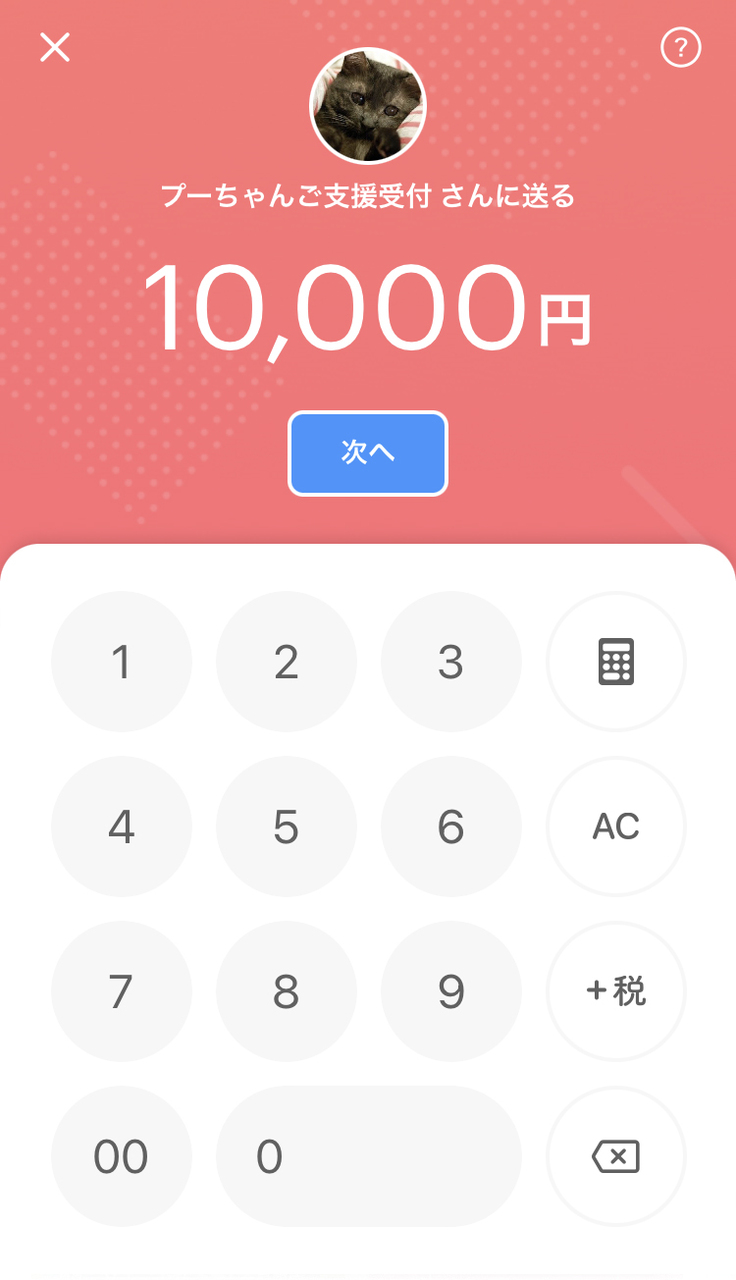This screenshot has height=1280, width=736.
Task: Enter digit 1 on the keypad
Action: coord(121,661)
